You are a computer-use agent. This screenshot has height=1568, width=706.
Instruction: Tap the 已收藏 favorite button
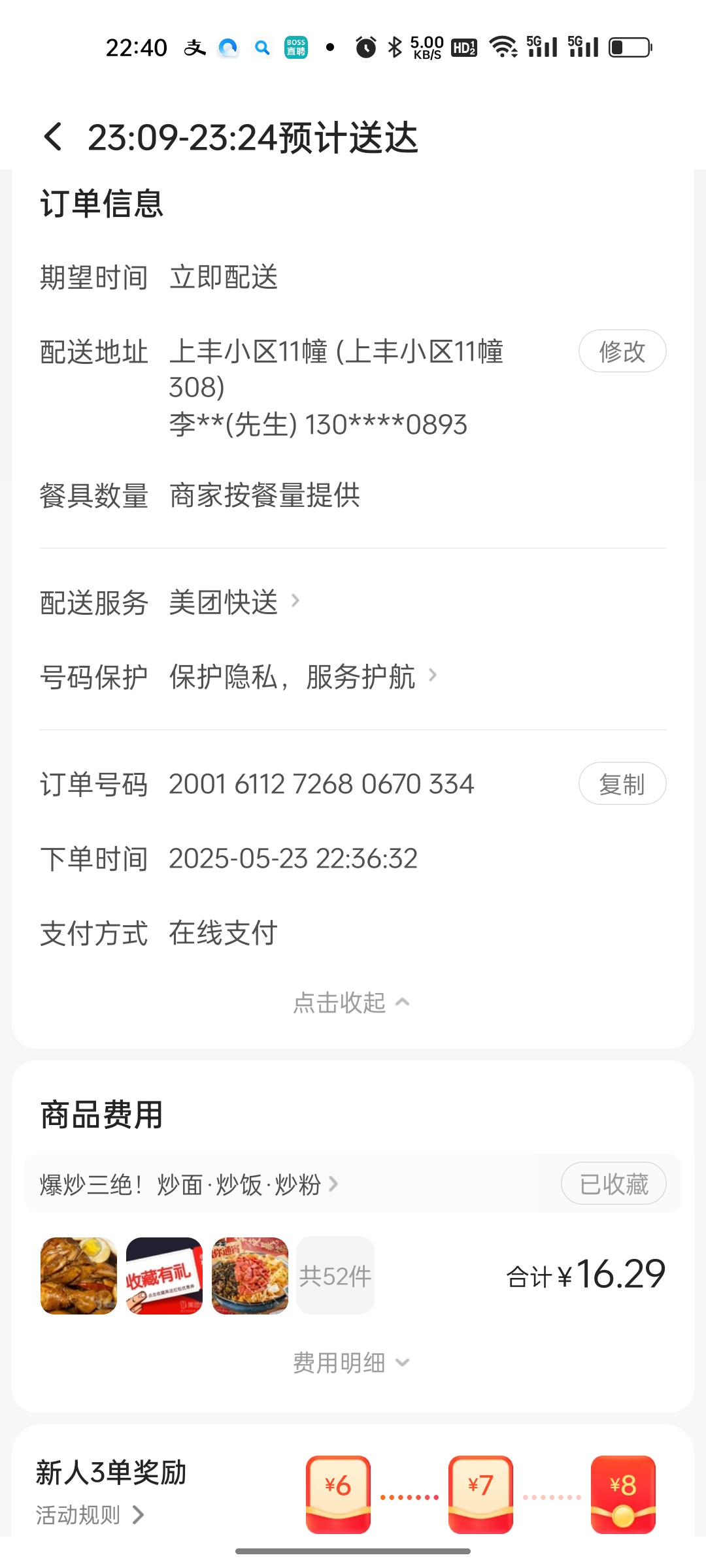point(613,1183)
